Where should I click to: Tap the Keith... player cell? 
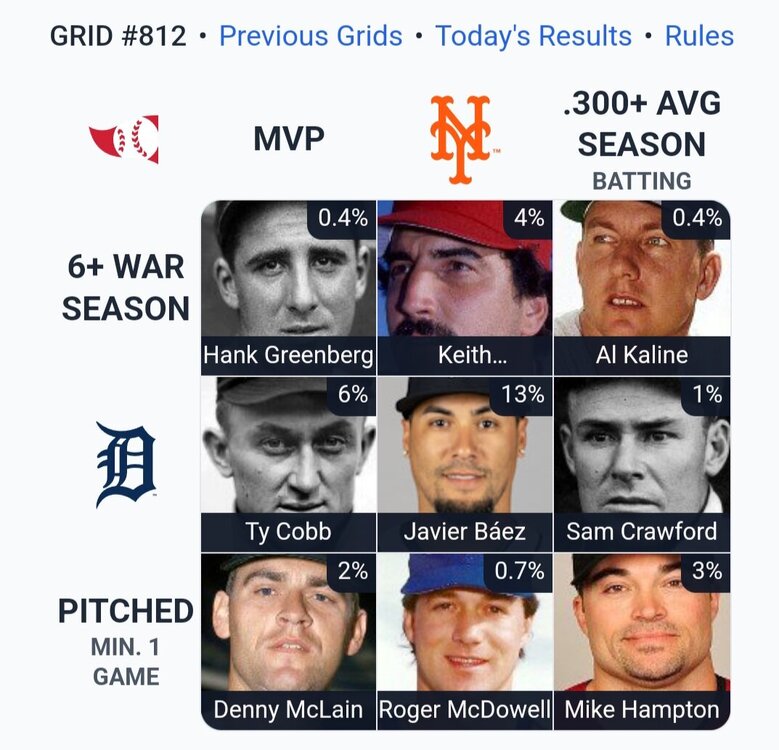coord(465,287)
